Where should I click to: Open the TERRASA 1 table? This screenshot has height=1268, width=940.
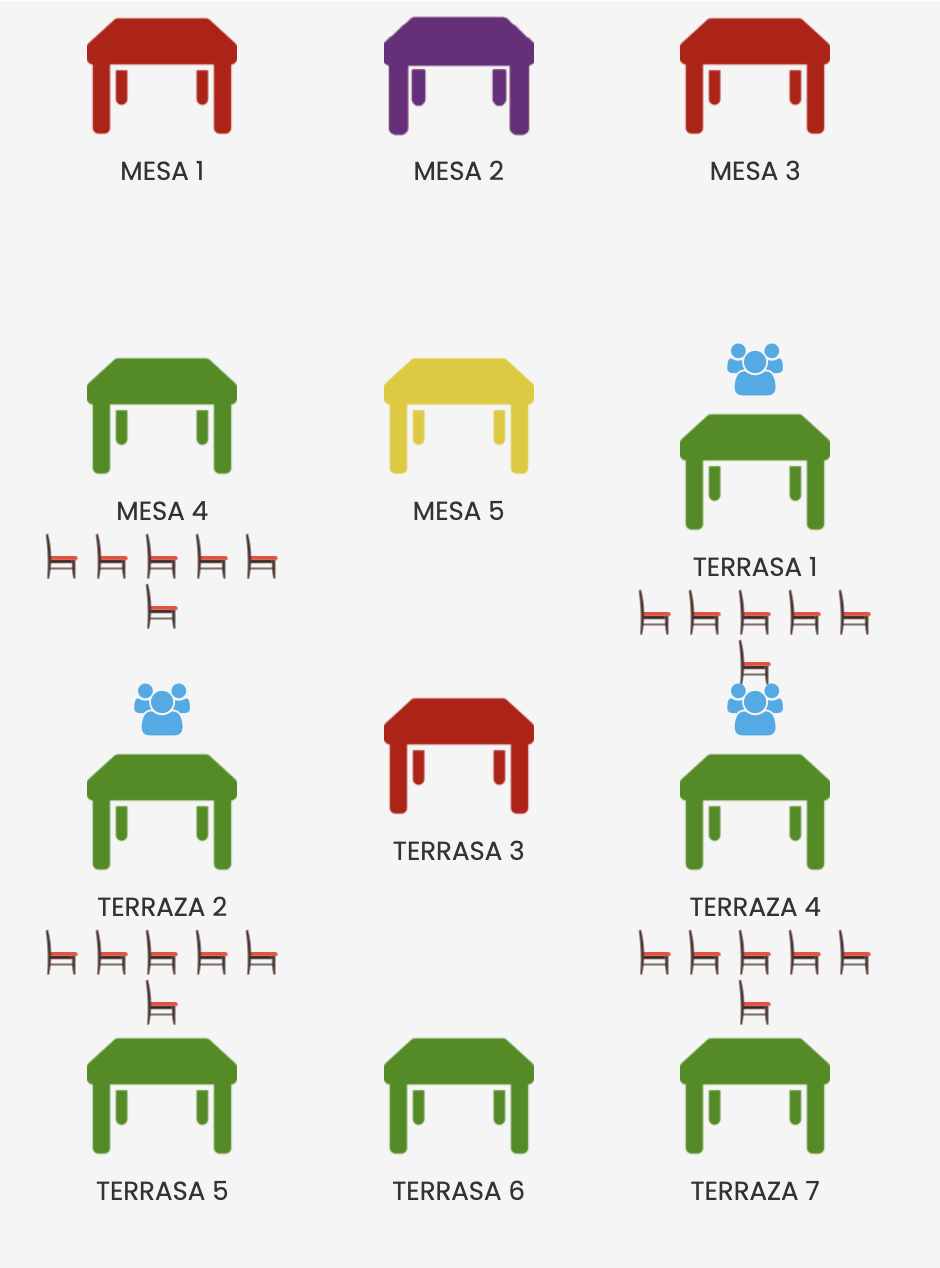755,472
